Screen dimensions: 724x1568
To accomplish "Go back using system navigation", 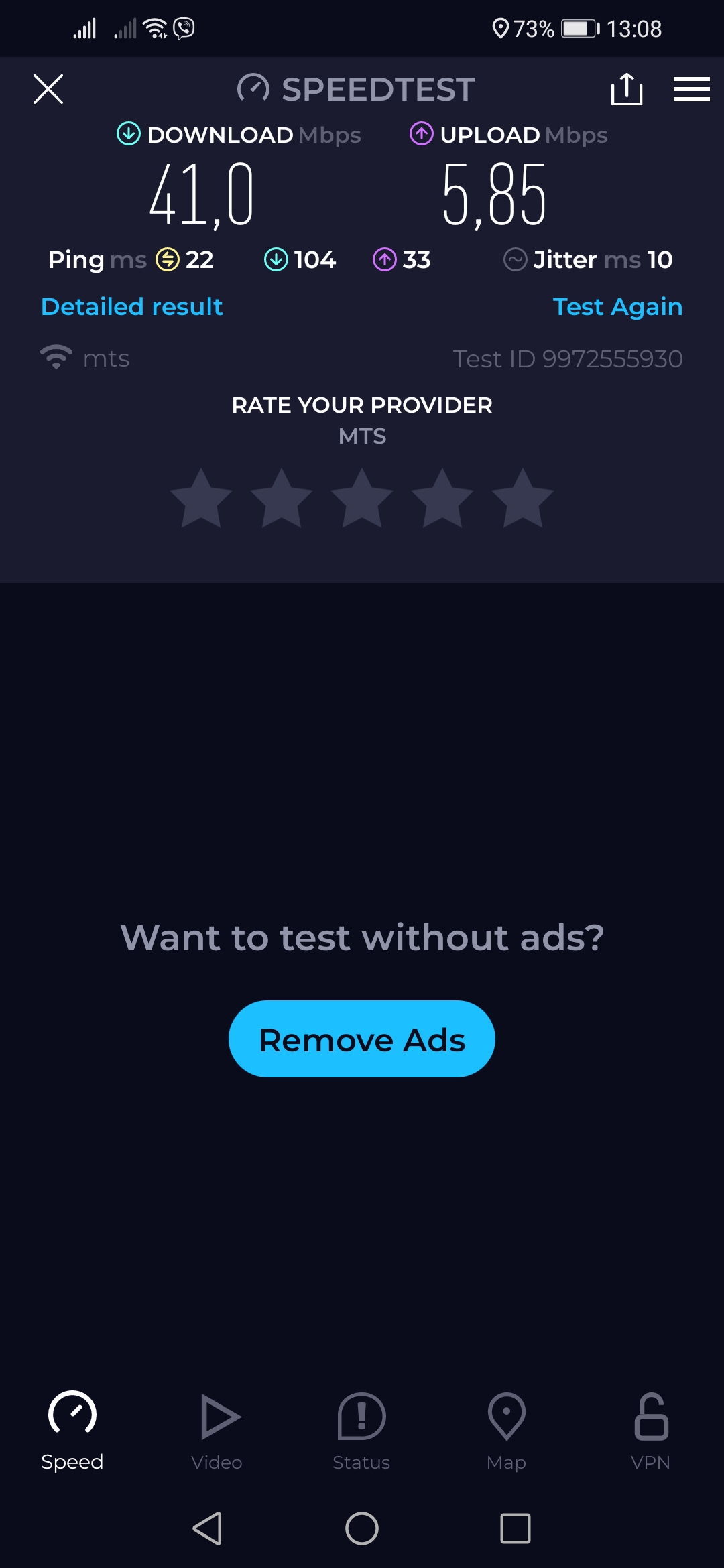I will [x=207, y=1528].
